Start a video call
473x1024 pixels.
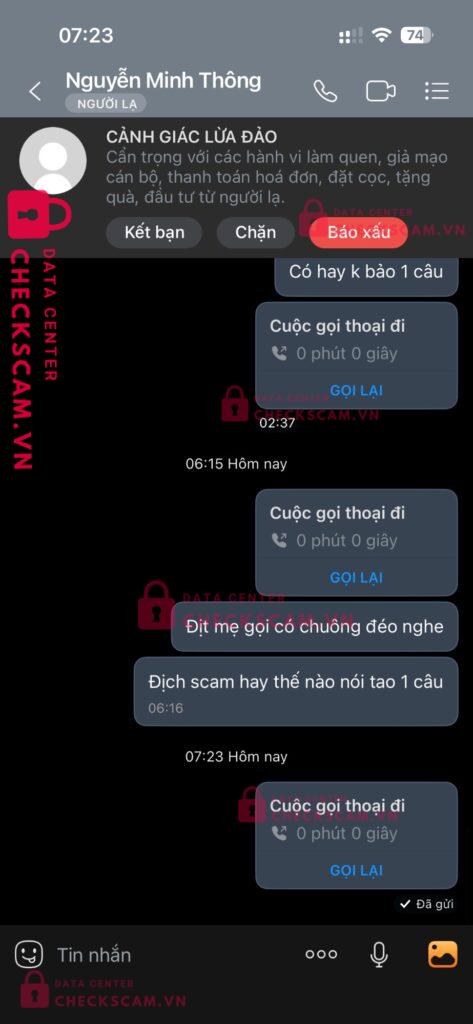point(380,91)
